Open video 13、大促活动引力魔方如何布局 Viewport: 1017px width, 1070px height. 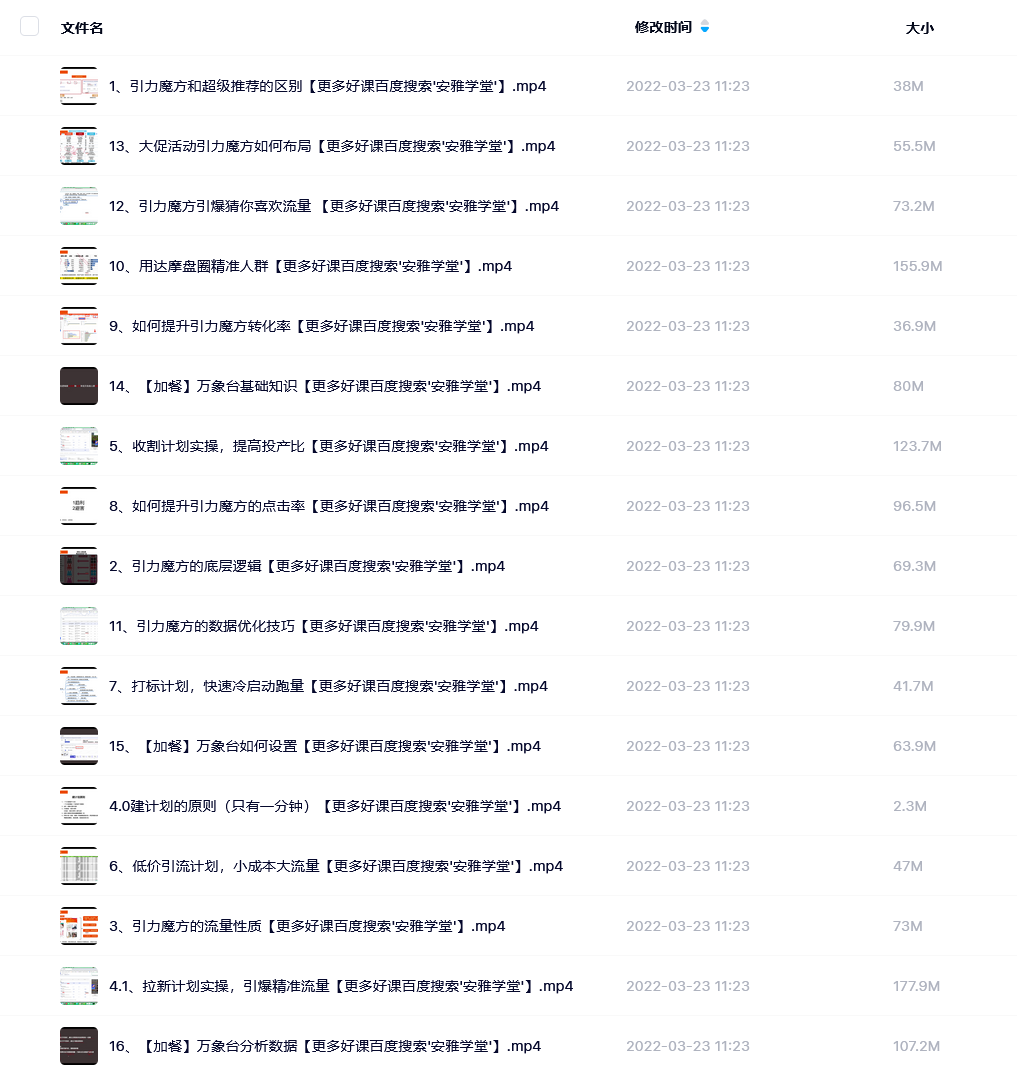click(331, 146)
